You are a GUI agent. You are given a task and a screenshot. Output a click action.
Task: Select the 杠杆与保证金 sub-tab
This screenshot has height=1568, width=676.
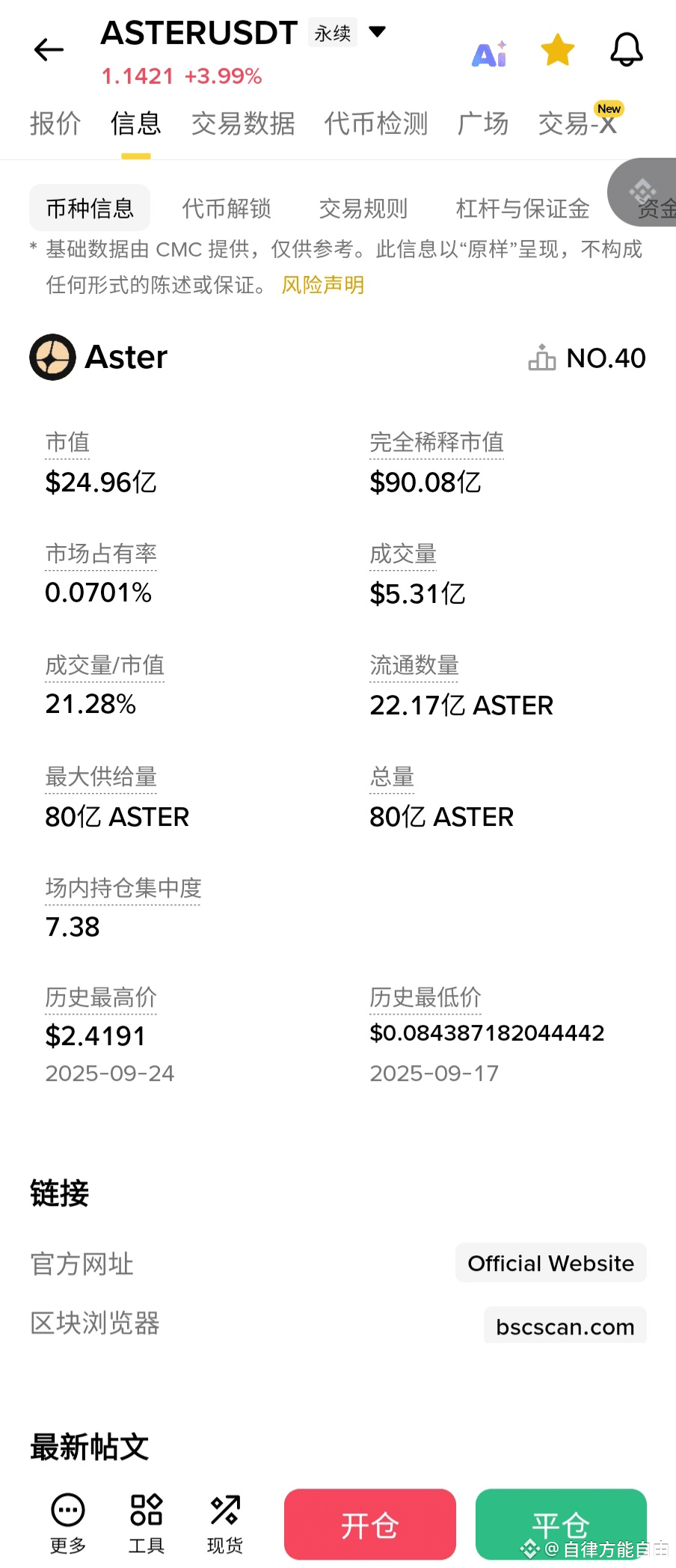coord(523,209)
